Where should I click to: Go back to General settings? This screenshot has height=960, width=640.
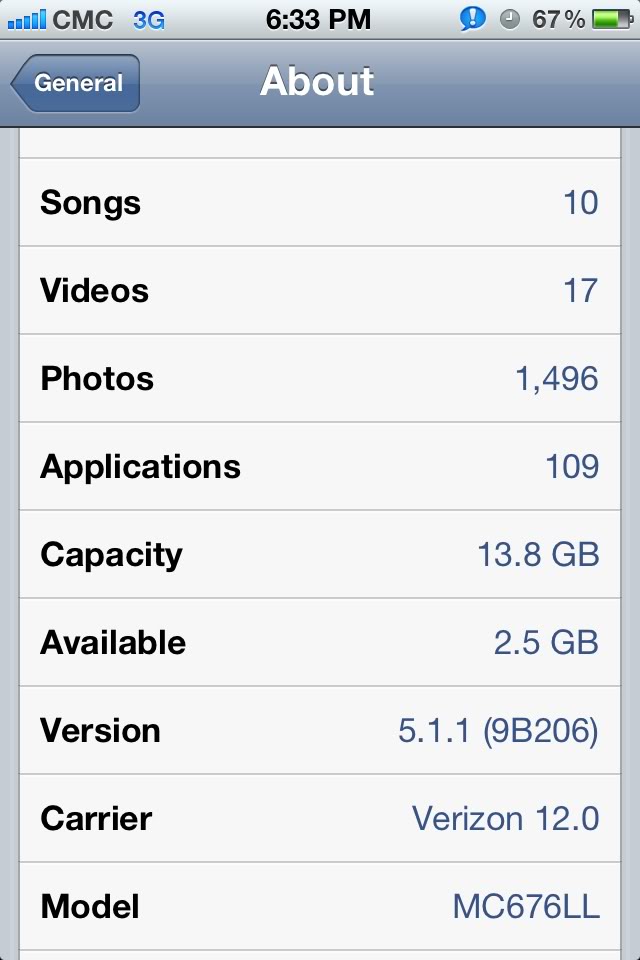tap(77, 83)
